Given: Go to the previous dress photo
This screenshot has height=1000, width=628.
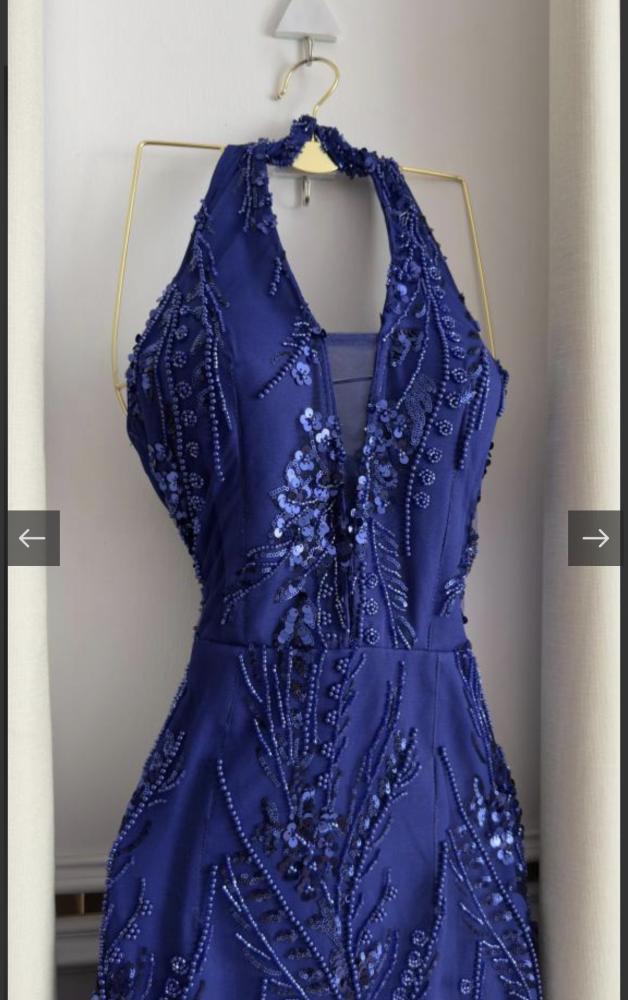Looking at the screenshot, I should coord(33,538).
